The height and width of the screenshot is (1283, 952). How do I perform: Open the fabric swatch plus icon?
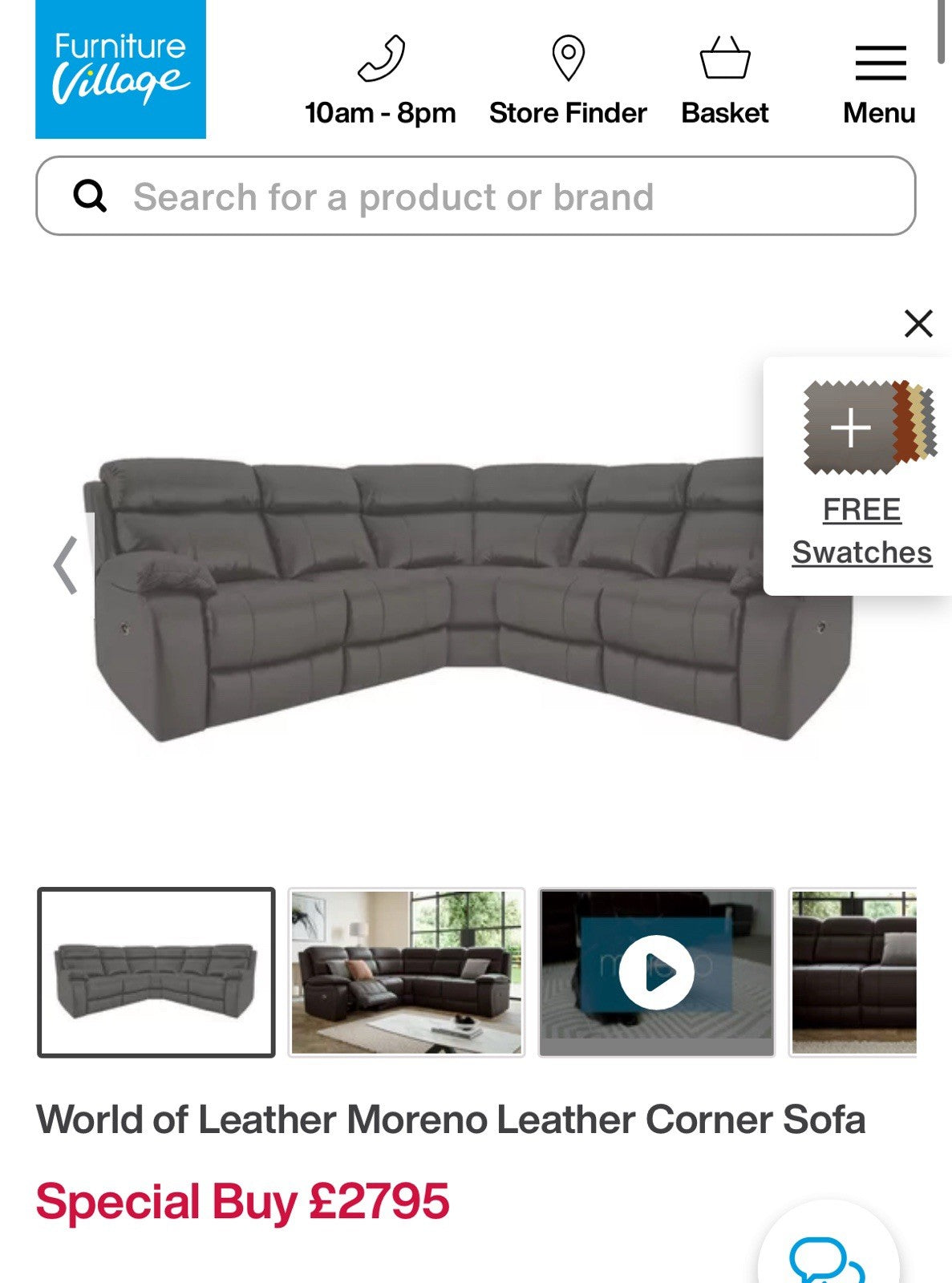pos(849,428)
